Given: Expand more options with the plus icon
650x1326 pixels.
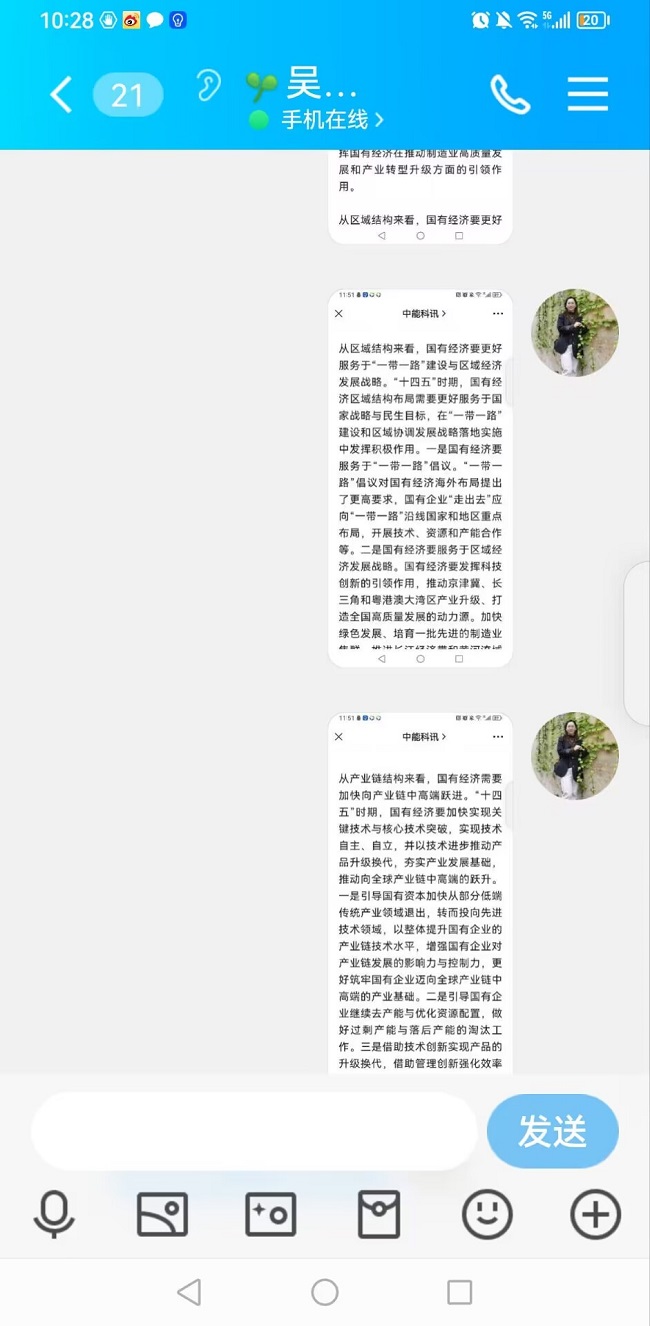Looking at the screenshot, I should [x=595, y=1215].
